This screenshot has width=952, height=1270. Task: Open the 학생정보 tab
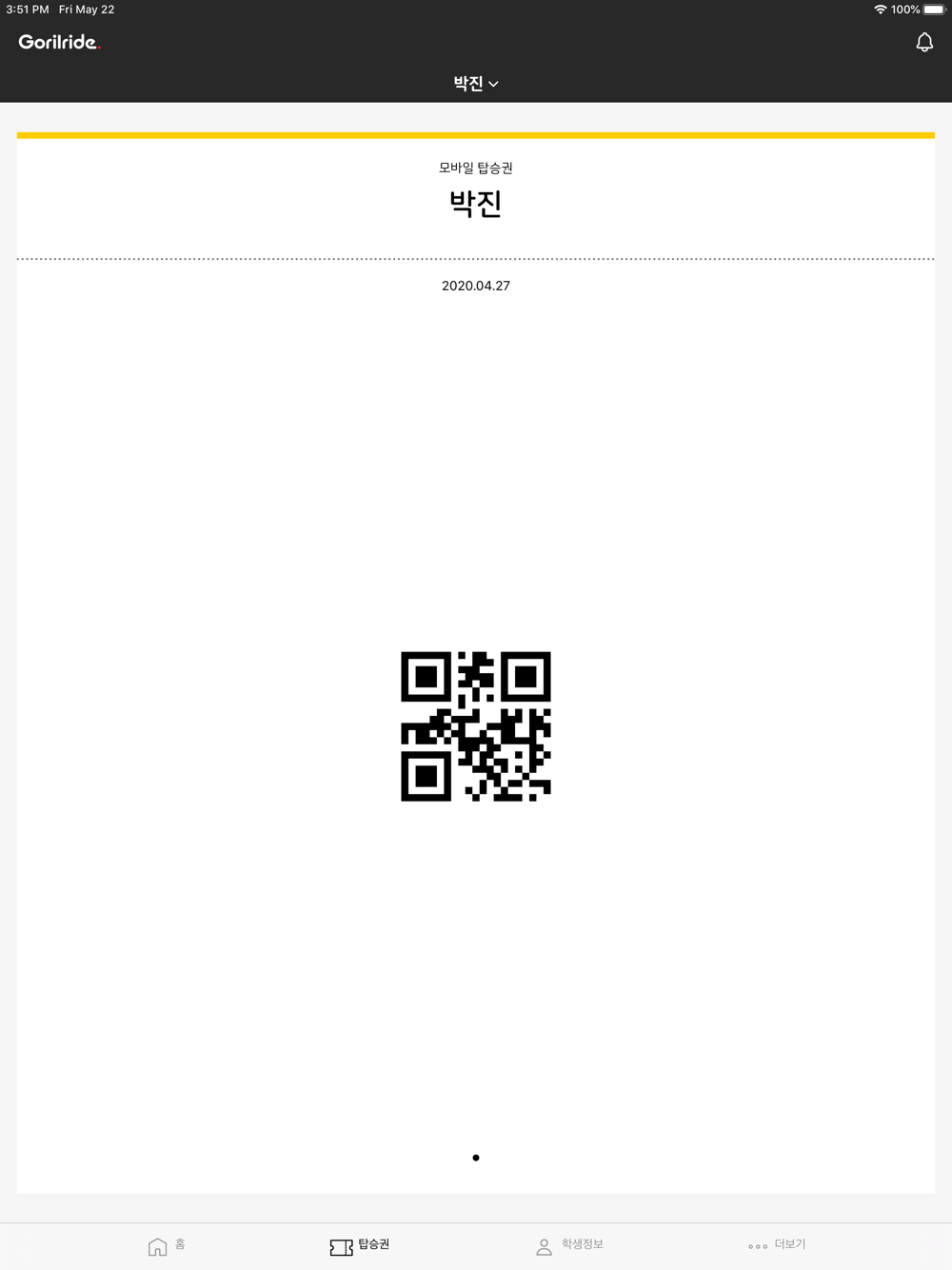569,1245
